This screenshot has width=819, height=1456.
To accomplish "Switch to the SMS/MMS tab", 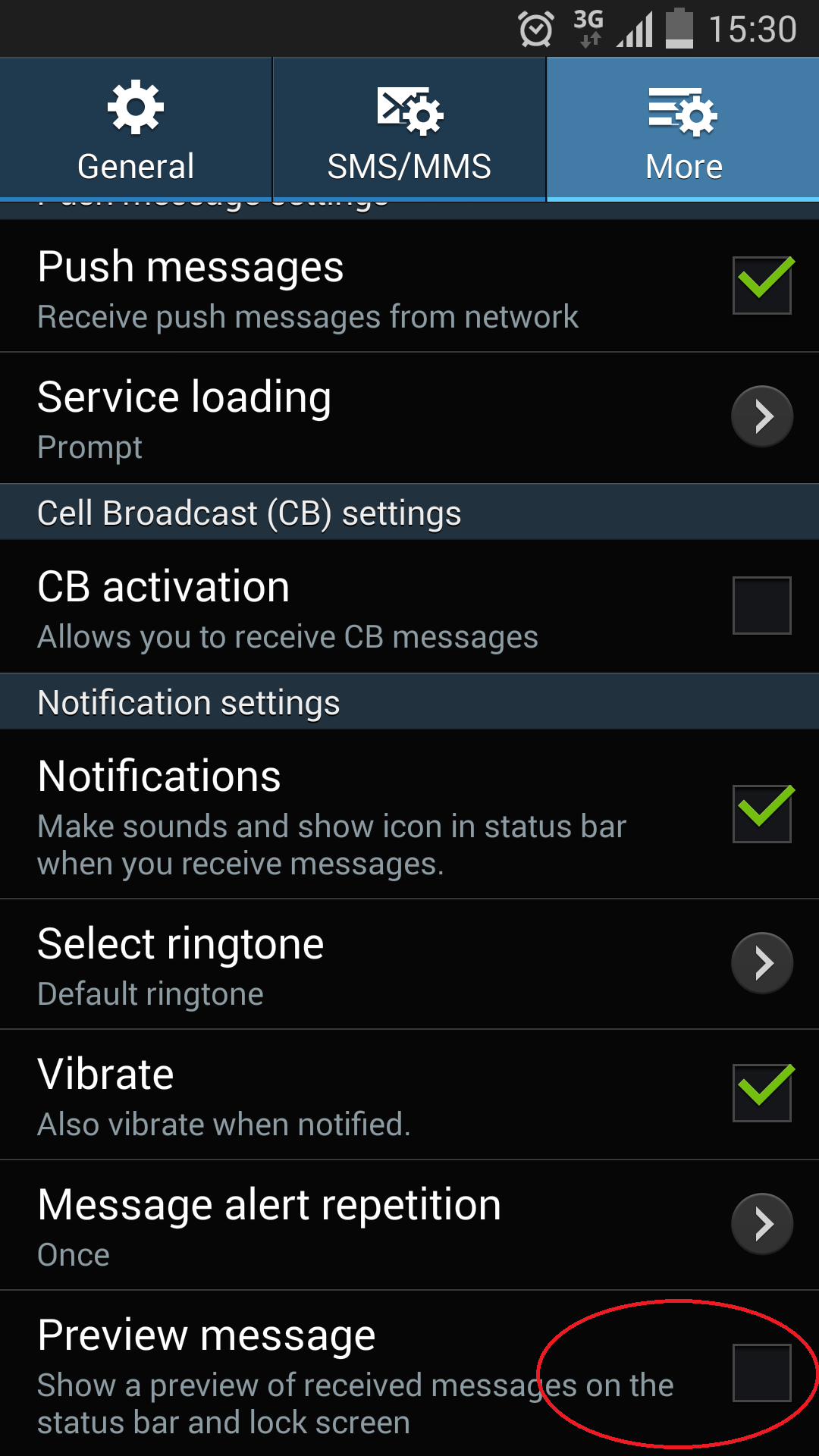I will pyautogui.click(x=409, y=127).
